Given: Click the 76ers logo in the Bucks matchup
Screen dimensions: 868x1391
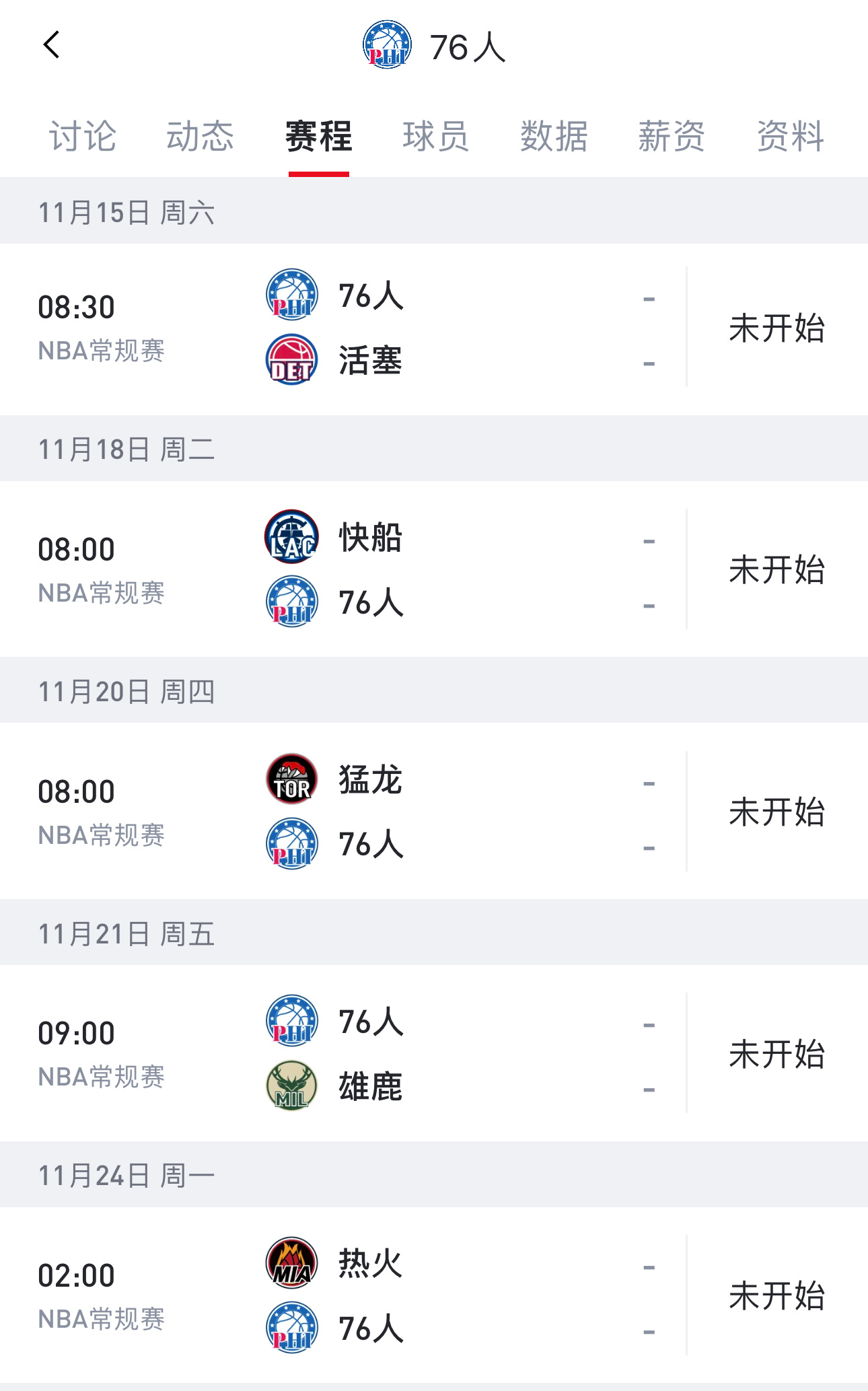Looking at the screenshot, I should click(292, 1024).
